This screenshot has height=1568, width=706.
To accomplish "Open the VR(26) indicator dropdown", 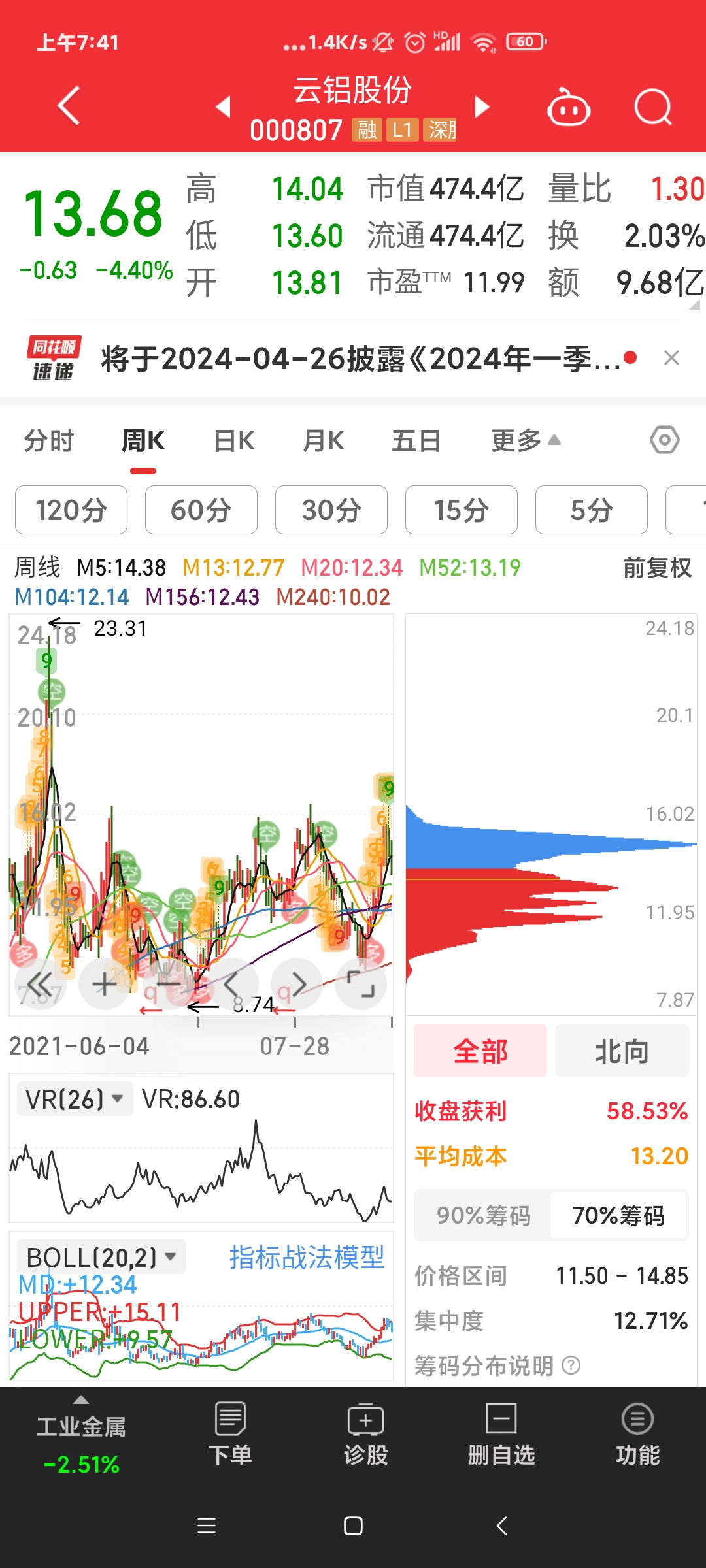I will (75, 1100).
